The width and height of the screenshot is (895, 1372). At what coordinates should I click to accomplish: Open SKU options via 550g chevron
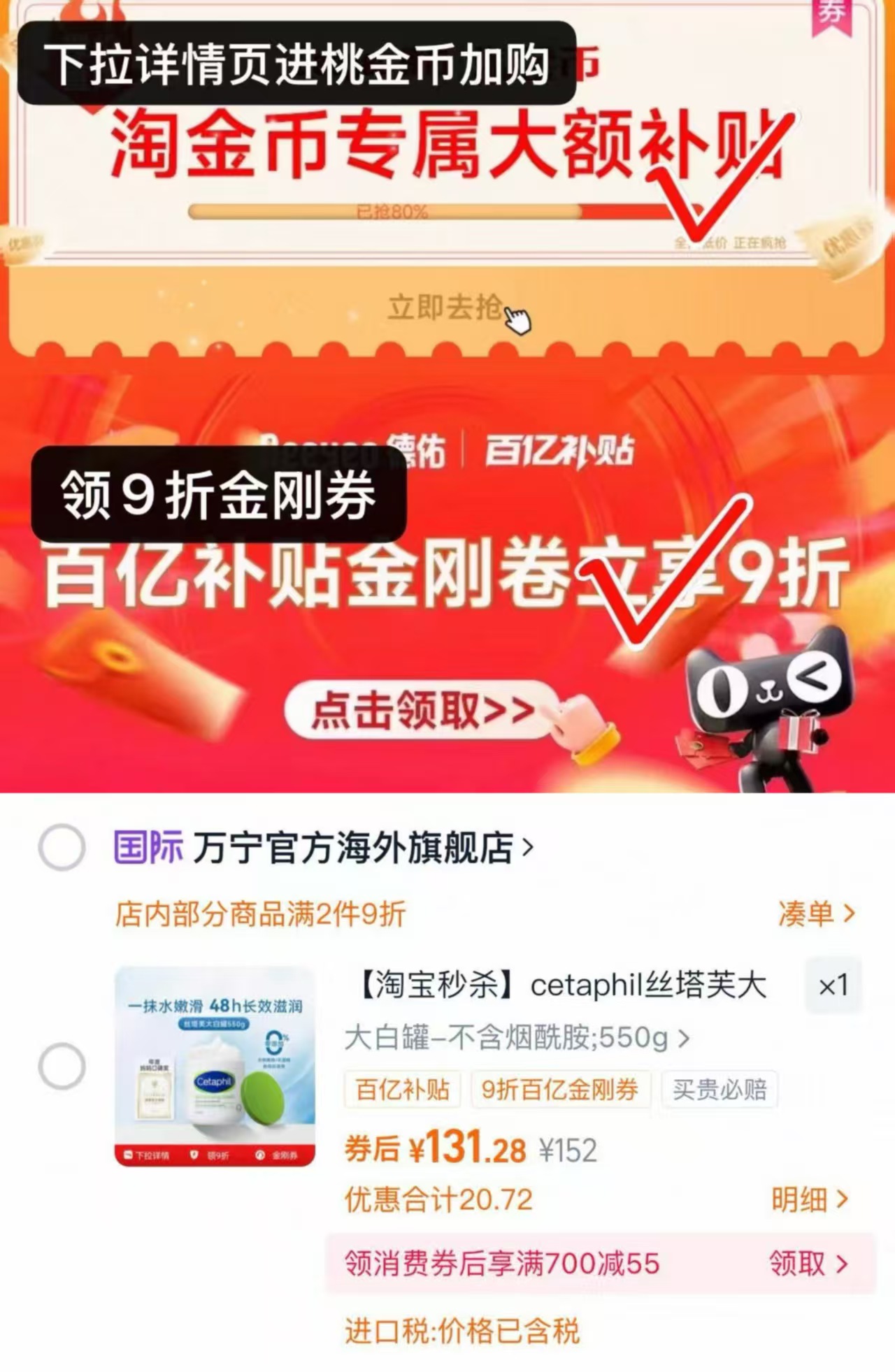pyautogui.click(x=682, y=1038)
